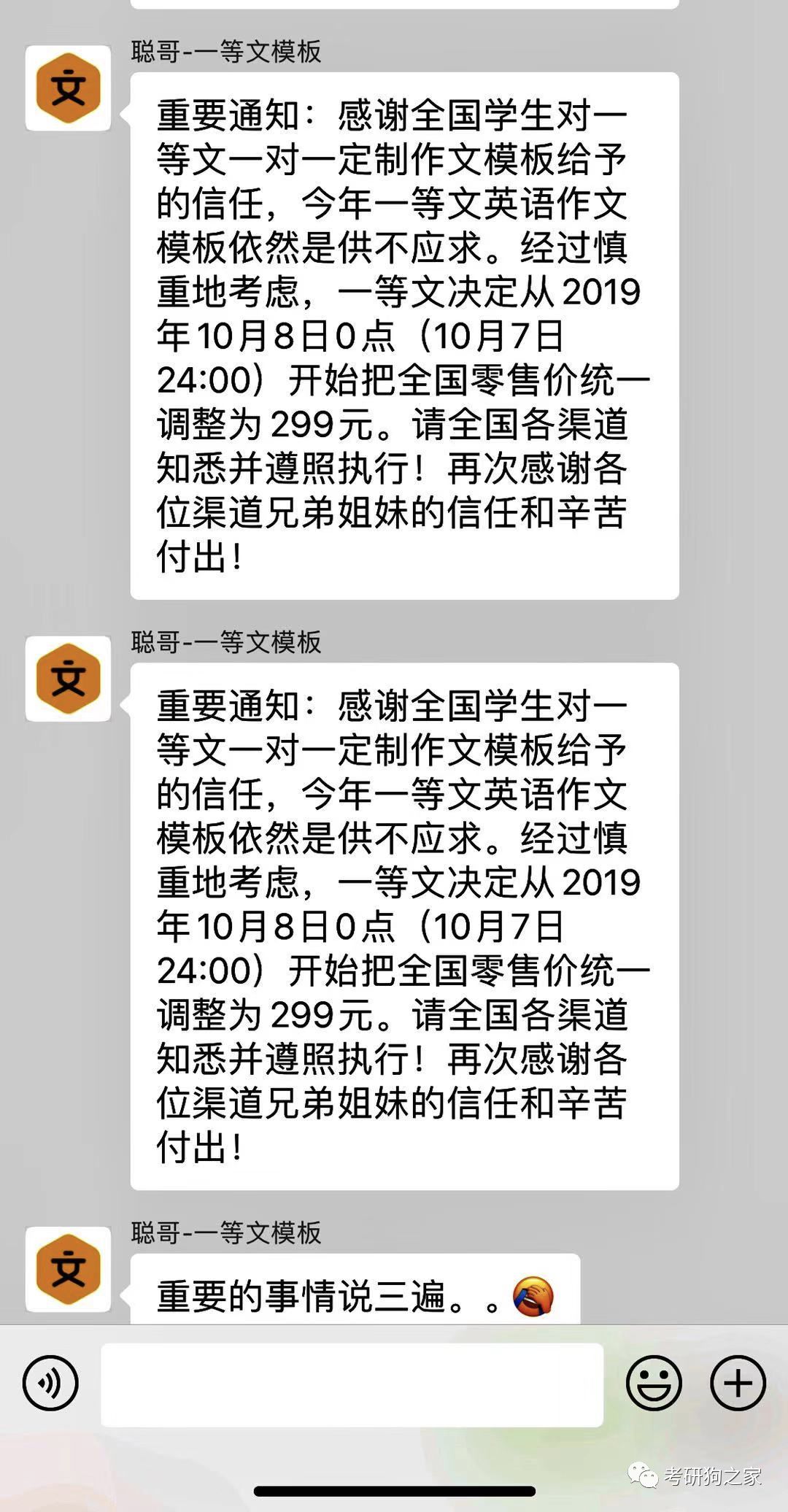
Task: Open the plus attachments menu
Action: [738, 1383]
